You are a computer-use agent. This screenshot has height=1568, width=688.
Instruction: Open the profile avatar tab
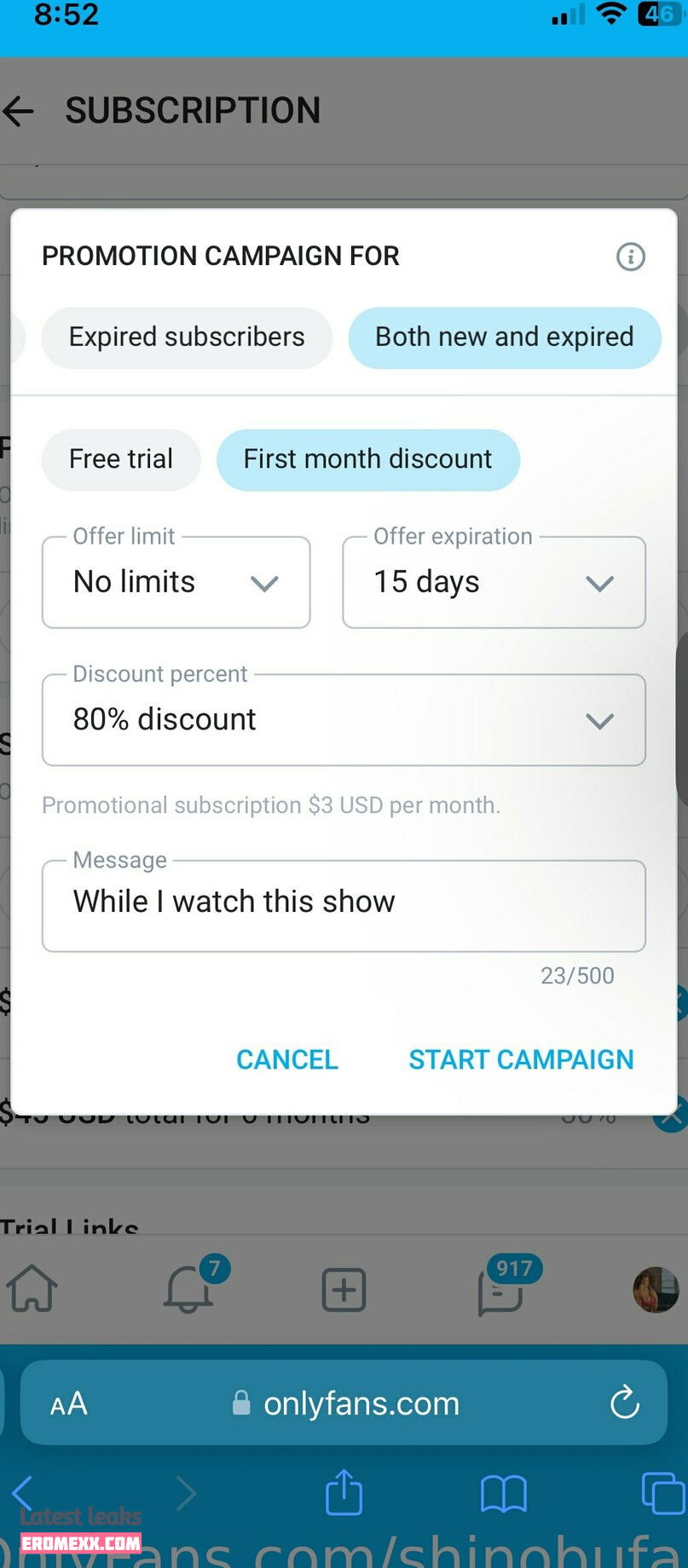655,1288
